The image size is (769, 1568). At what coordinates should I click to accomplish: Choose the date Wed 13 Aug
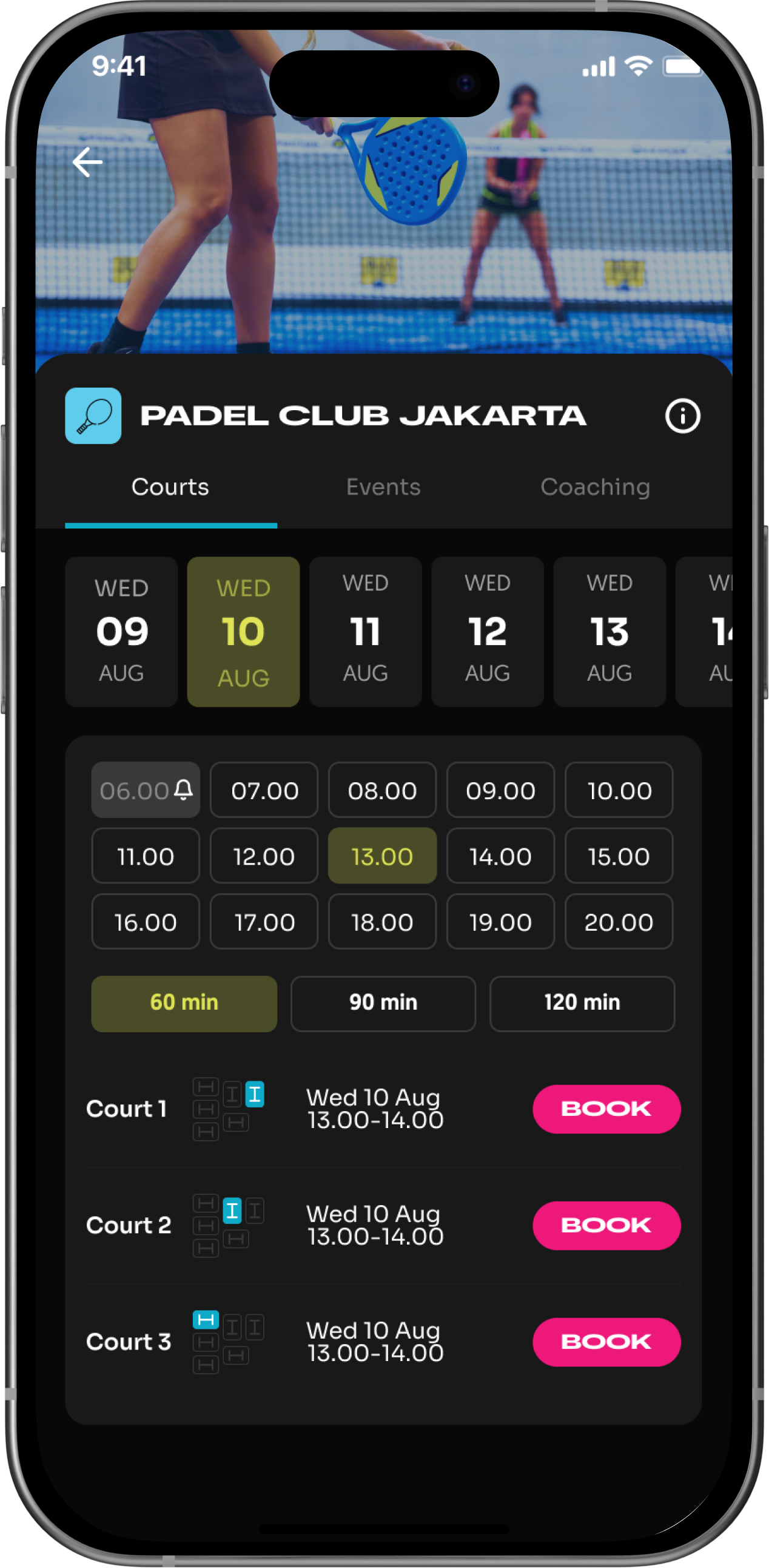609,631
